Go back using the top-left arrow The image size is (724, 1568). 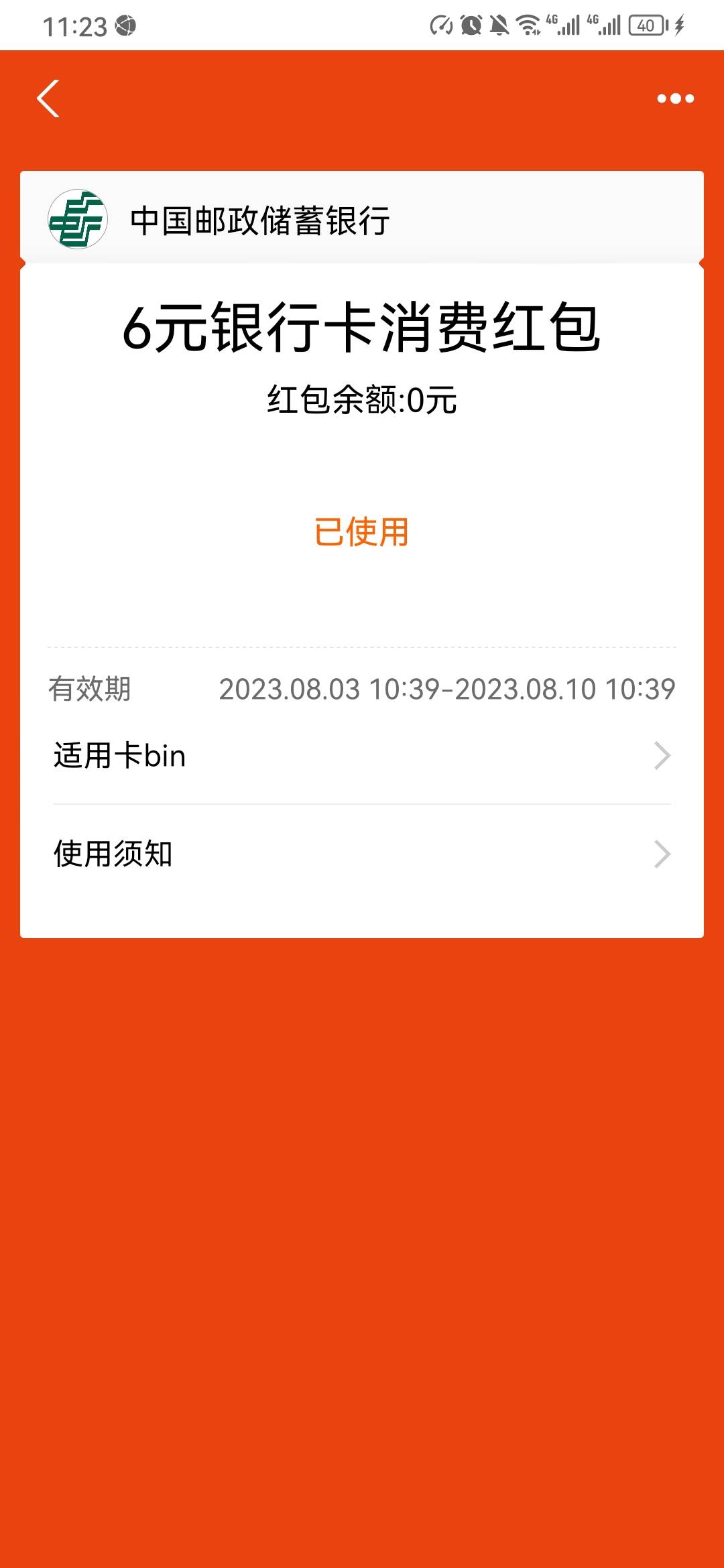(x=48, y=99)
